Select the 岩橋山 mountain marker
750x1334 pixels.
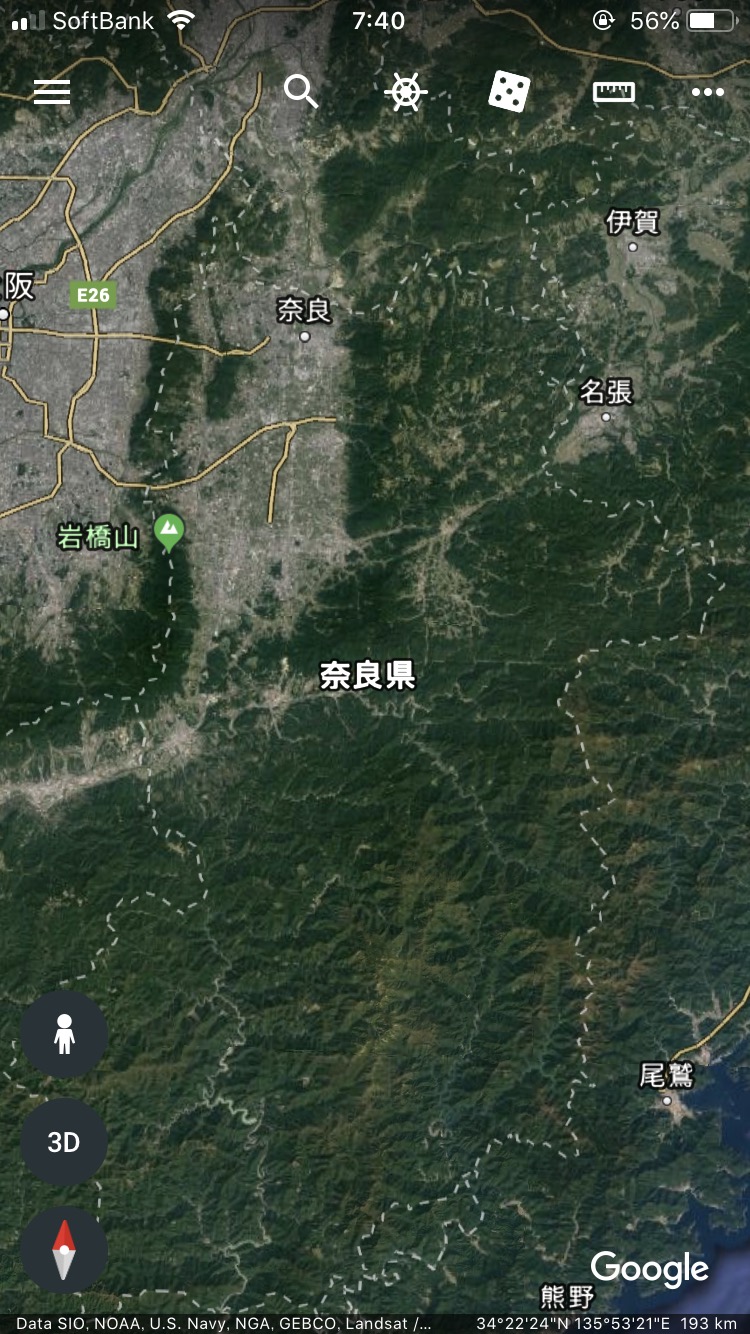pos(169,531)
